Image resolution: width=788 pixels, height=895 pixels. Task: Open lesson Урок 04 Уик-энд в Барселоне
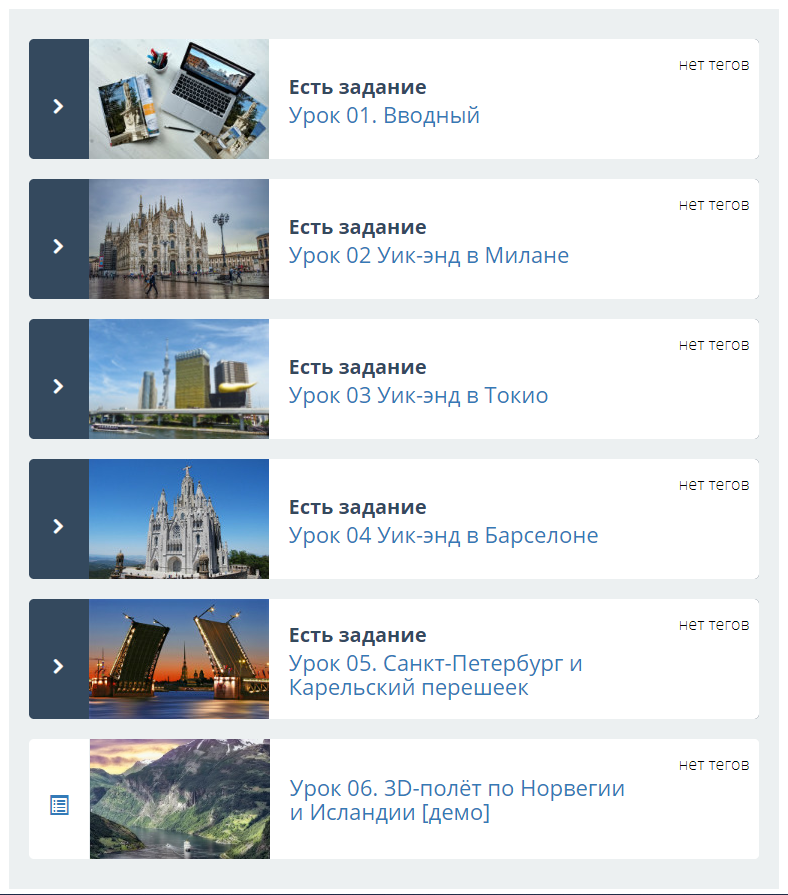coord(443,536)
